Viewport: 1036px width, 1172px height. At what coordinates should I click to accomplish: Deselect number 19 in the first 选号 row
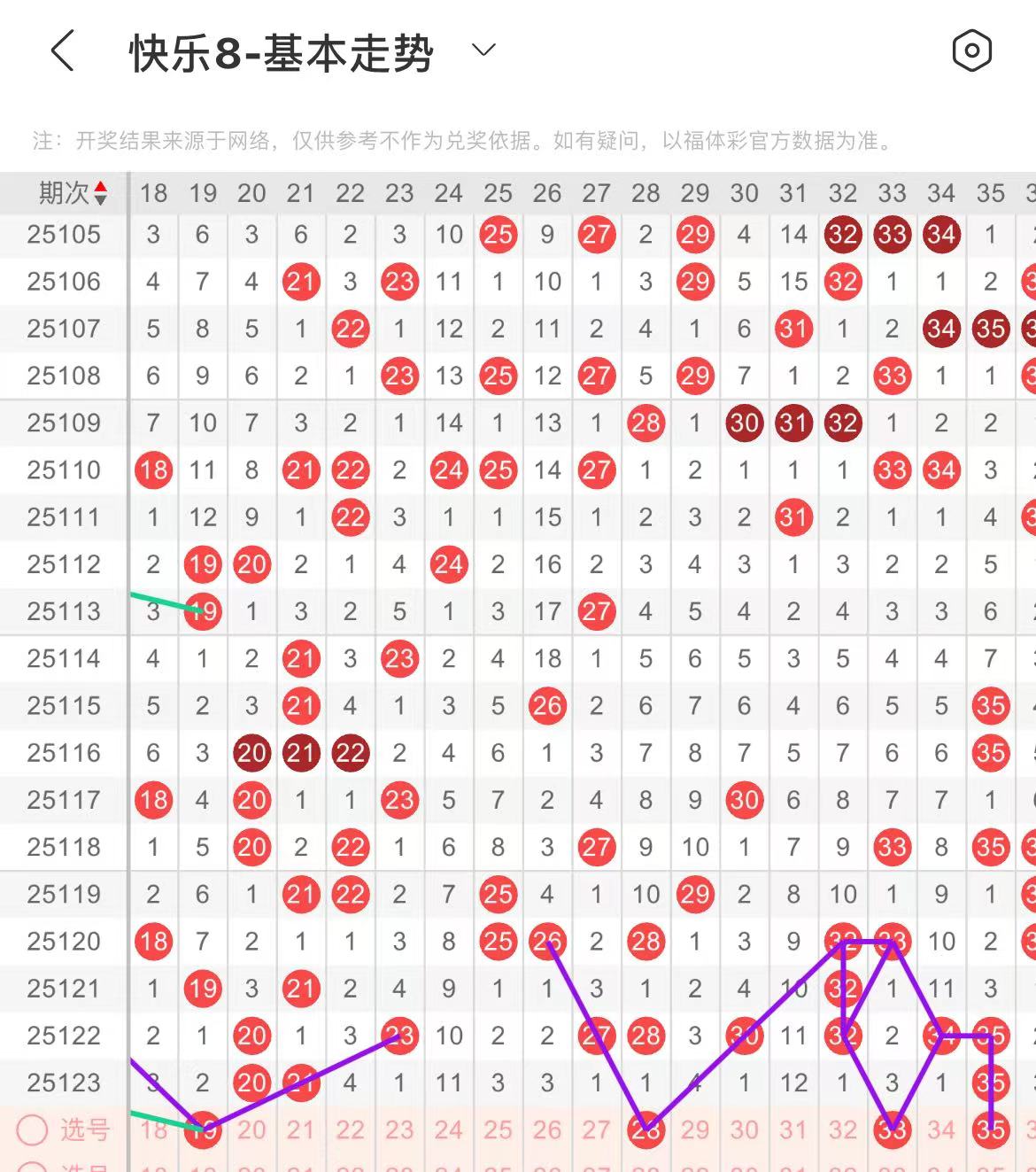pos(203,1129)
